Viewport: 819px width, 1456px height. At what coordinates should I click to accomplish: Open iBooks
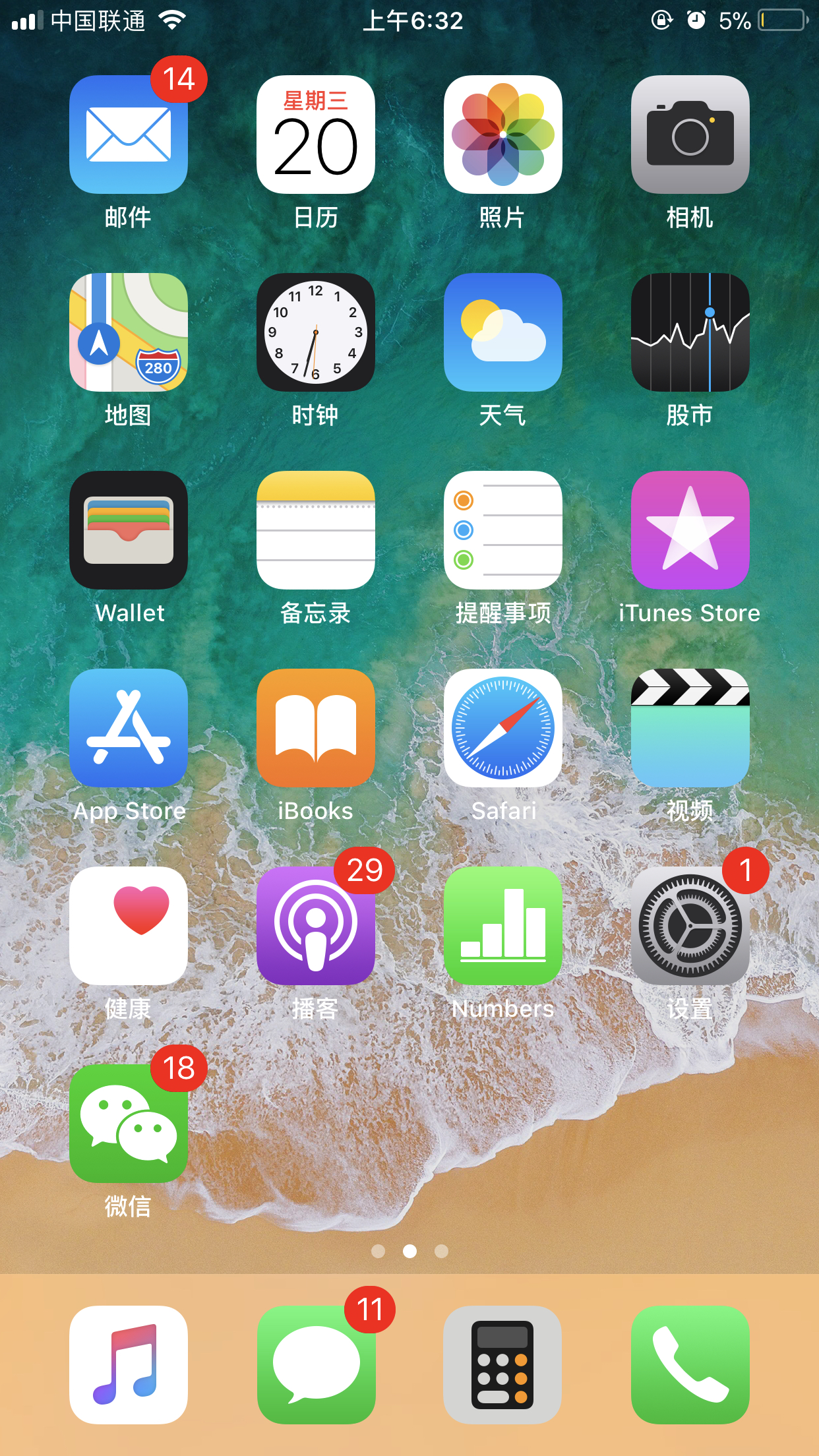click(316, 729)
